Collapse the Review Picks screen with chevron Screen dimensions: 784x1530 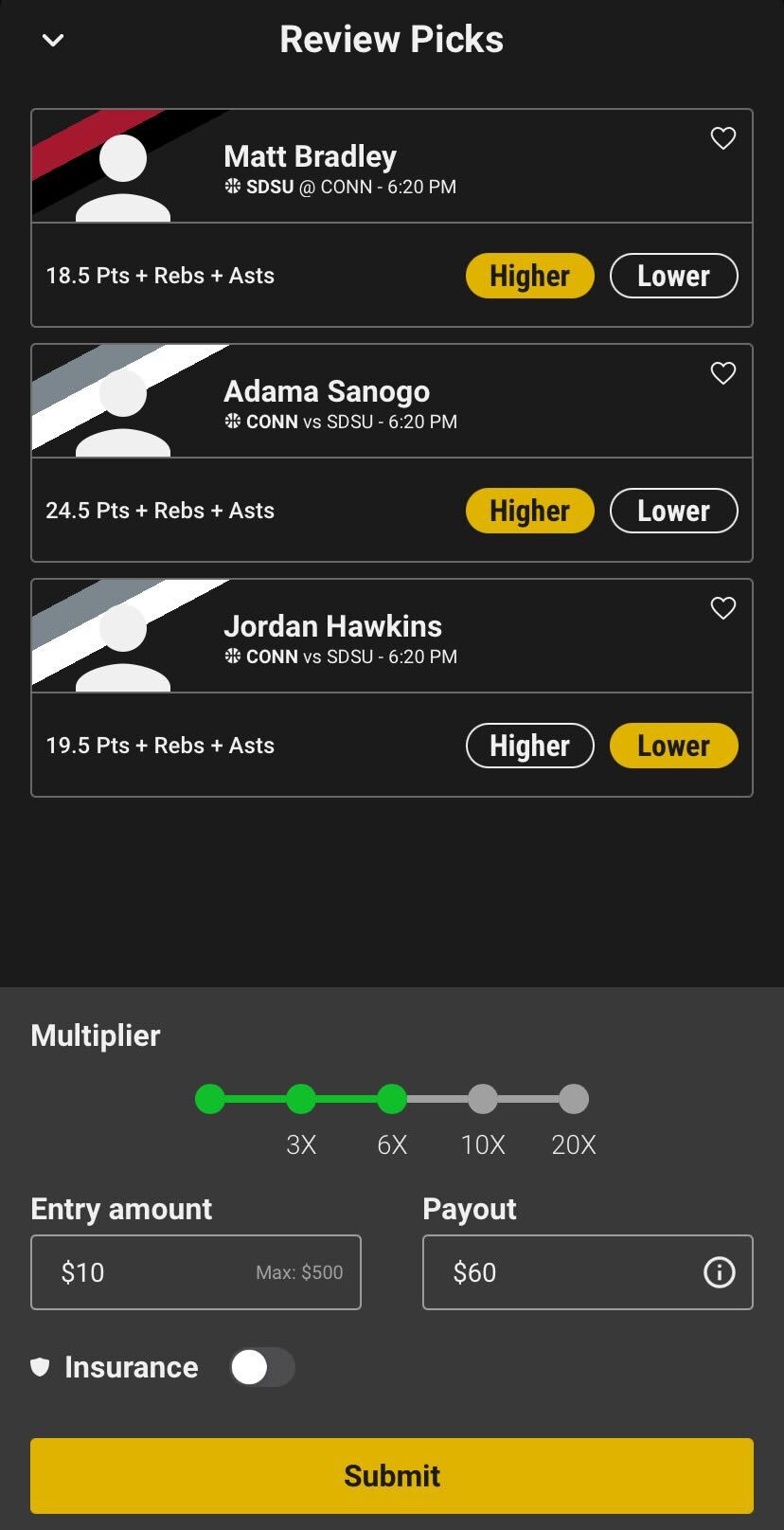53,40
